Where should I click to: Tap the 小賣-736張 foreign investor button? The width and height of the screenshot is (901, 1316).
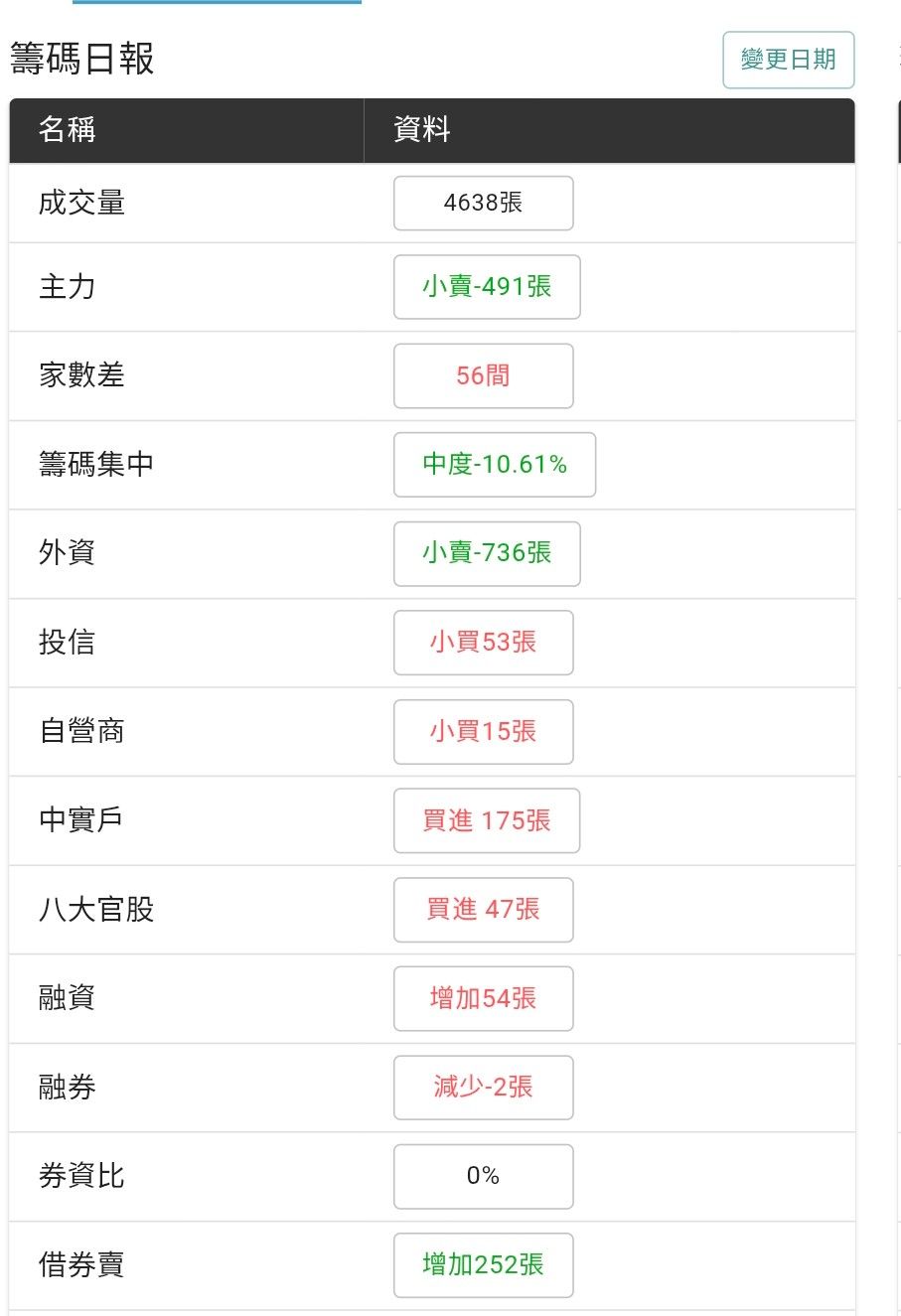[487, 553]
